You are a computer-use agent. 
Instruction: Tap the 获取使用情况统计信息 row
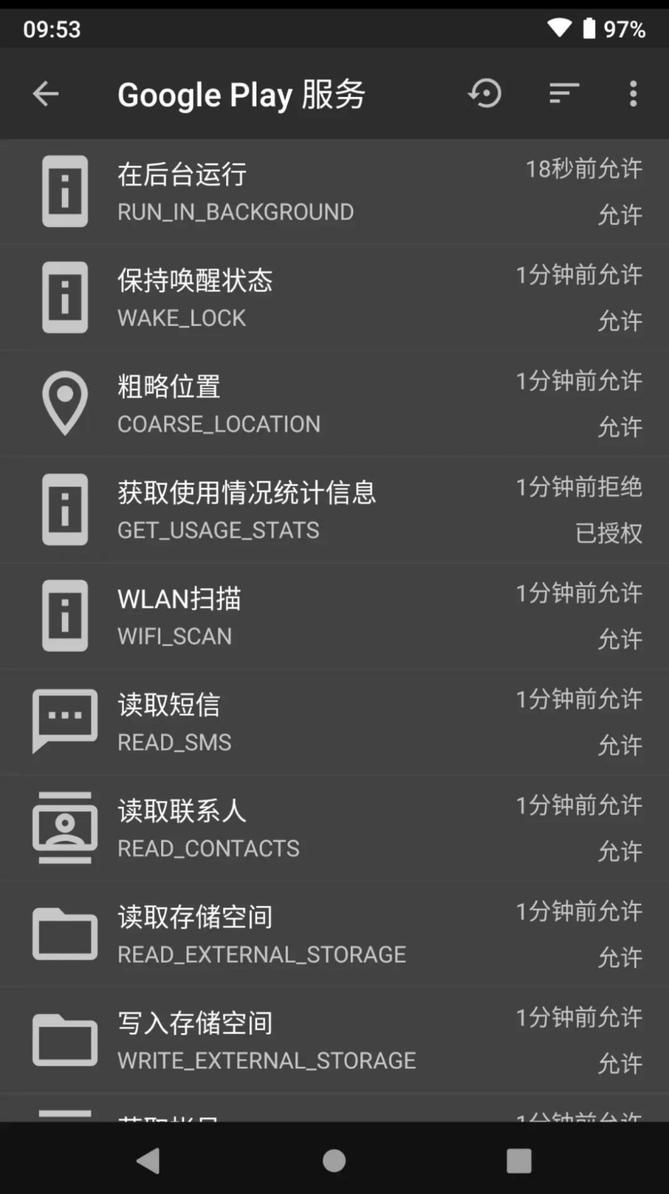334,509
